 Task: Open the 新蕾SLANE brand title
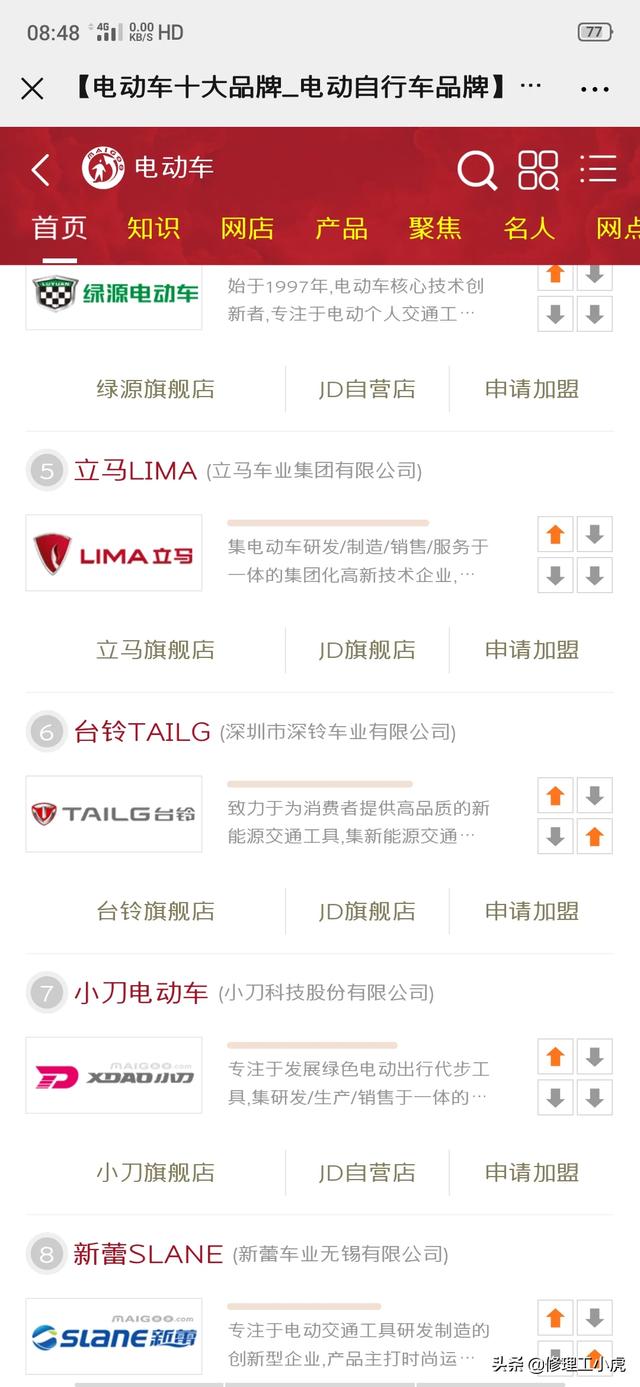(148, 1253)
